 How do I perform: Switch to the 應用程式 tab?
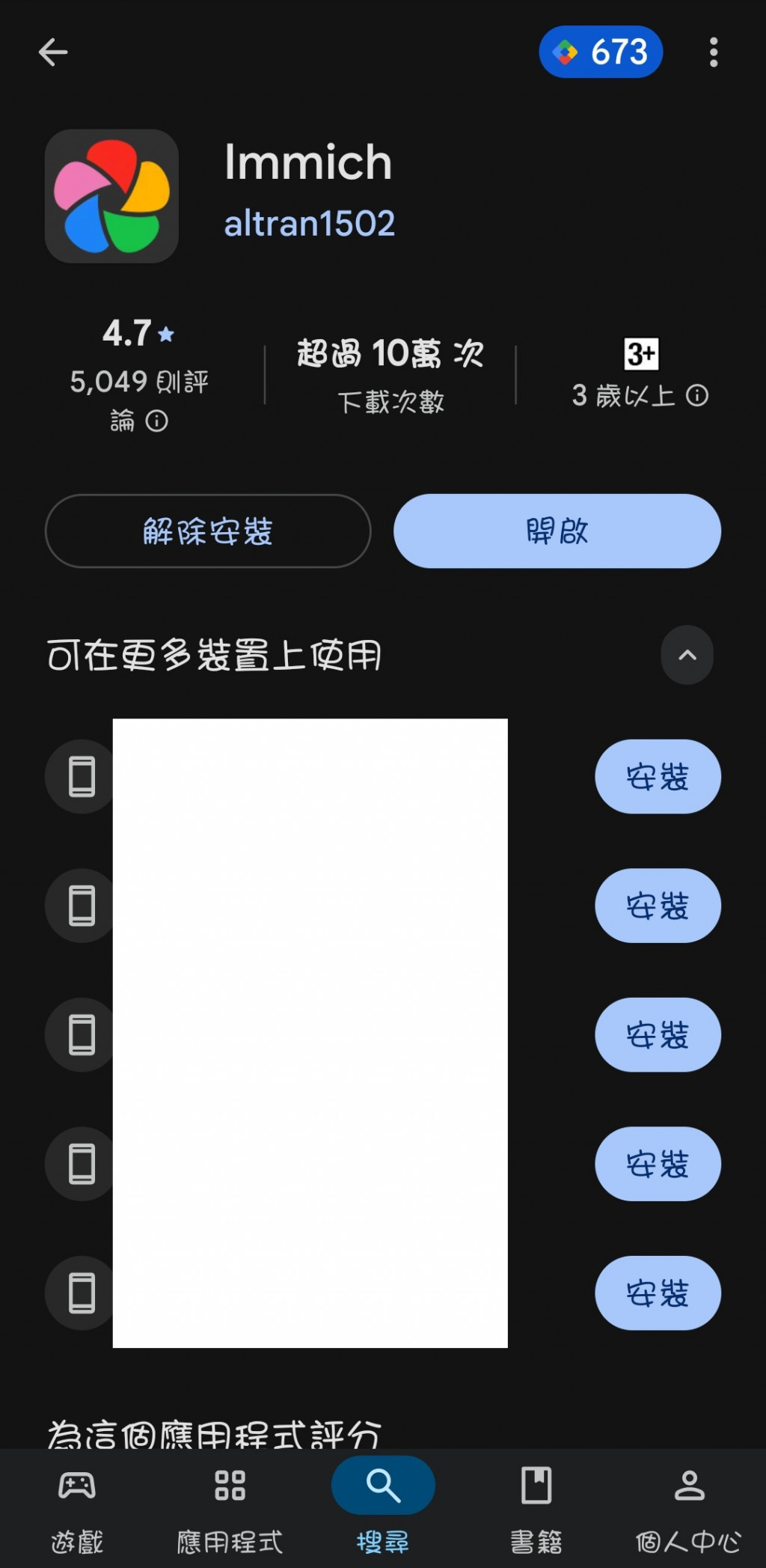(x=230, y=1506)
